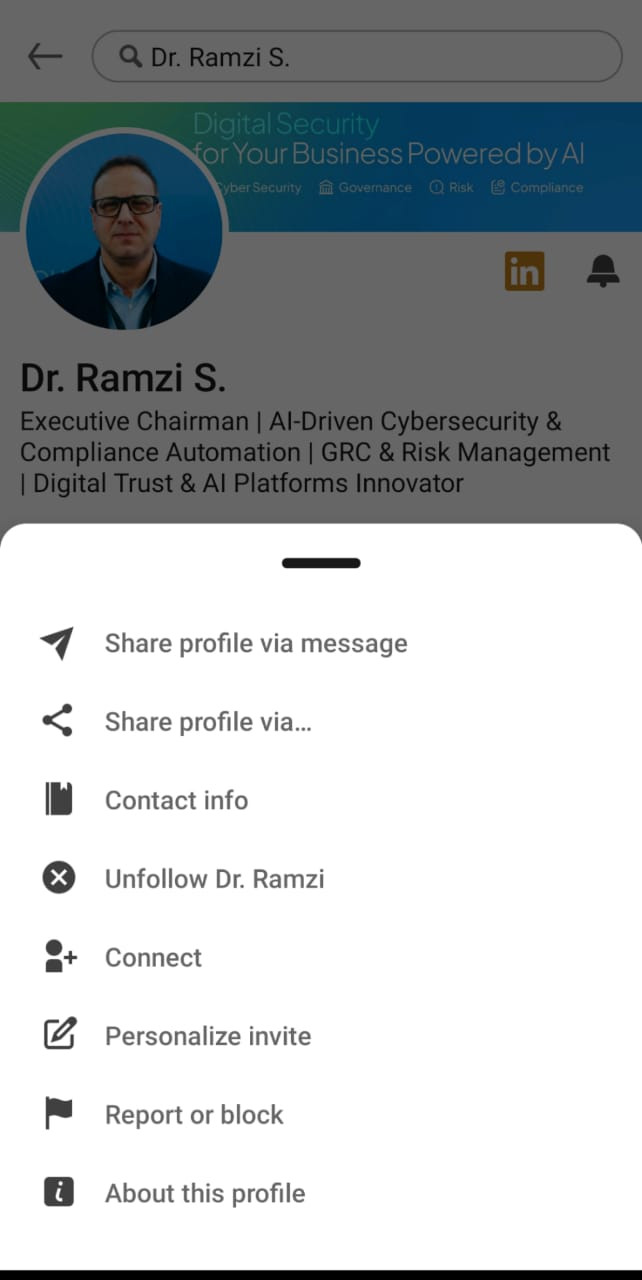The height and width of the screenshot is (1280, 642).
Task: Open Report or block
Action: pyautogui.click(x=194, y=1115)
